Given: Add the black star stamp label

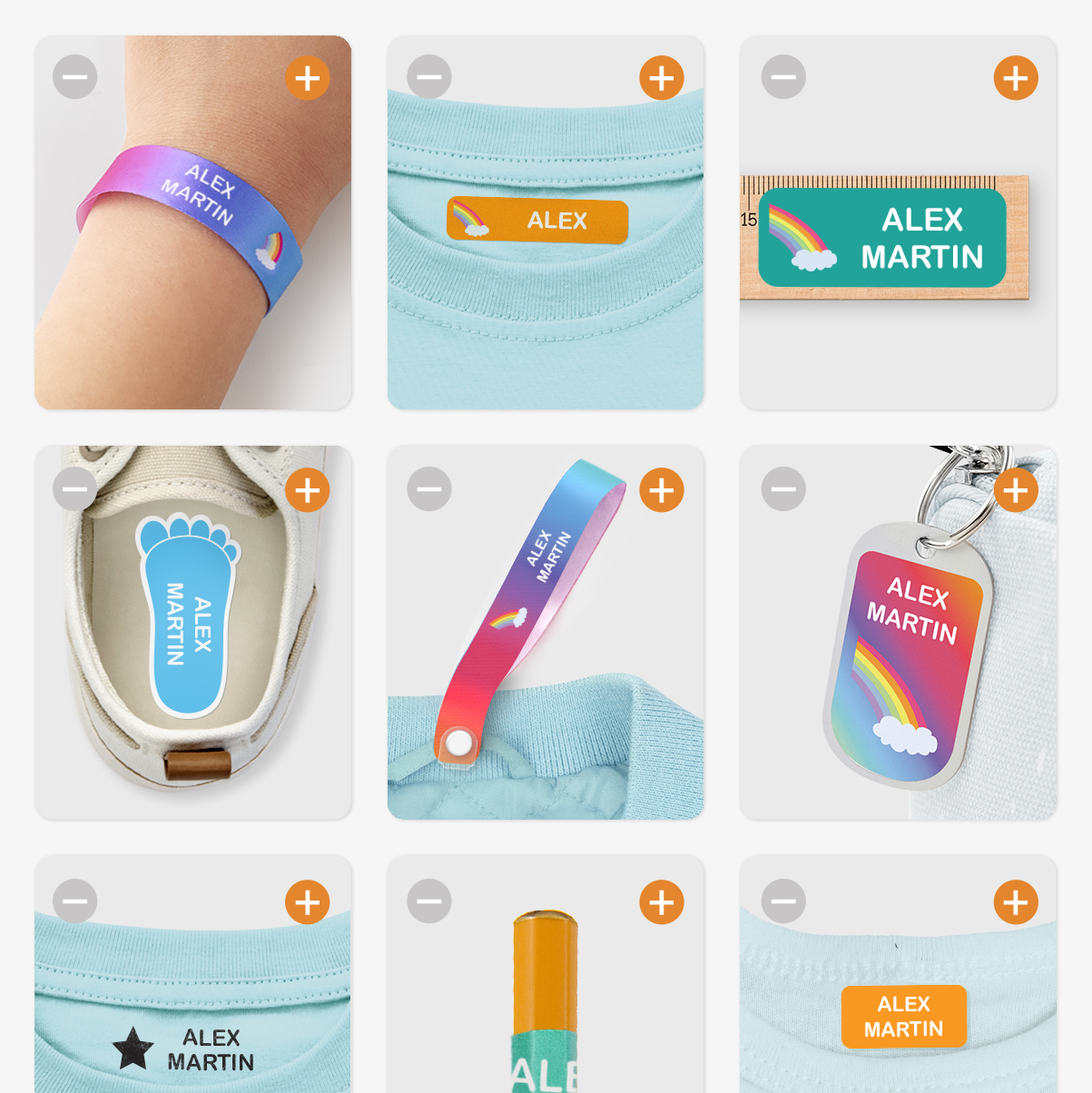Looking at the screenshot, I should pyautogui.click(x=308, y=902).
